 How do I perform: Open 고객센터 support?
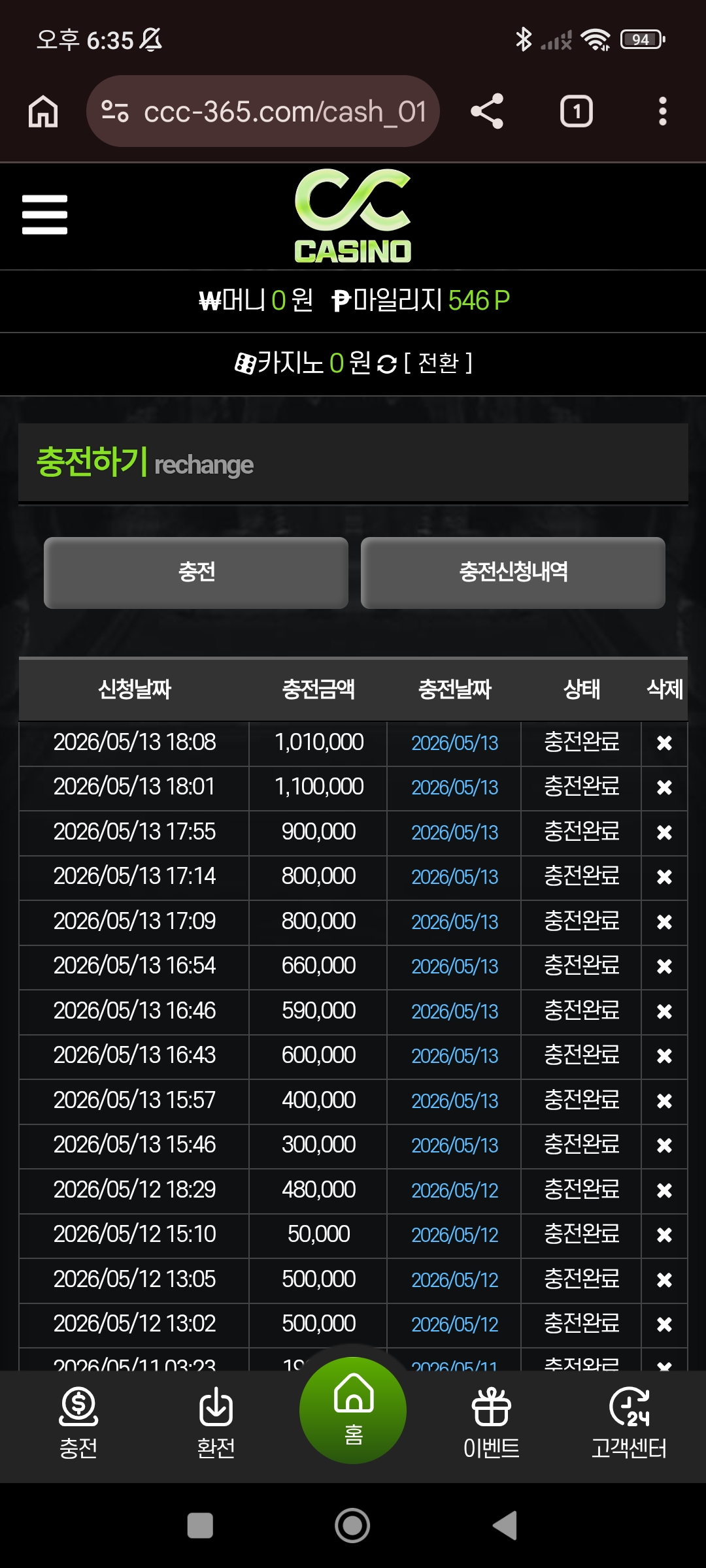[629, 1424]
